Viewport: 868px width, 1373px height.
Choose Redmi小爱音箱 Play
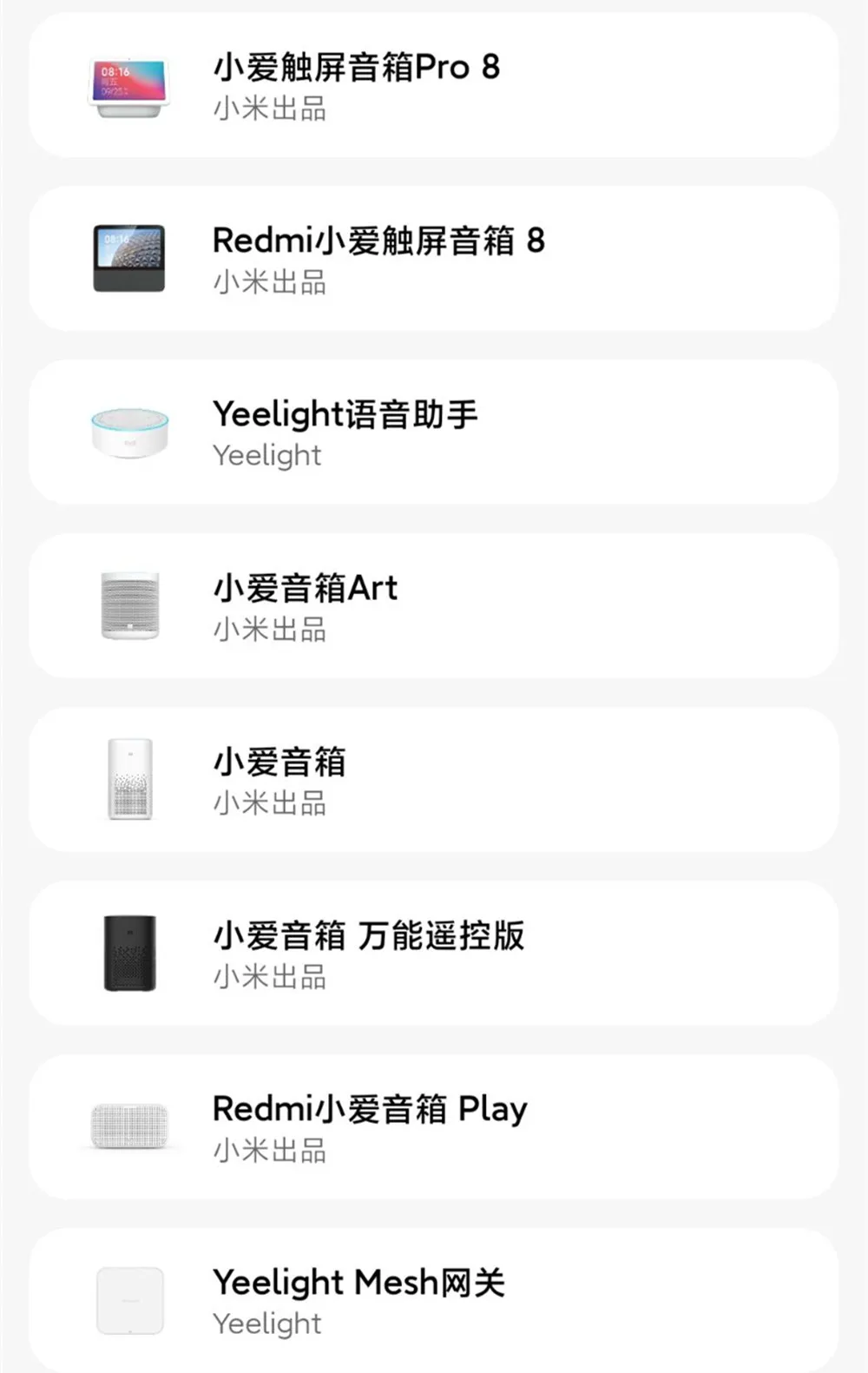pyautogui.click(x=434, y=1127)
